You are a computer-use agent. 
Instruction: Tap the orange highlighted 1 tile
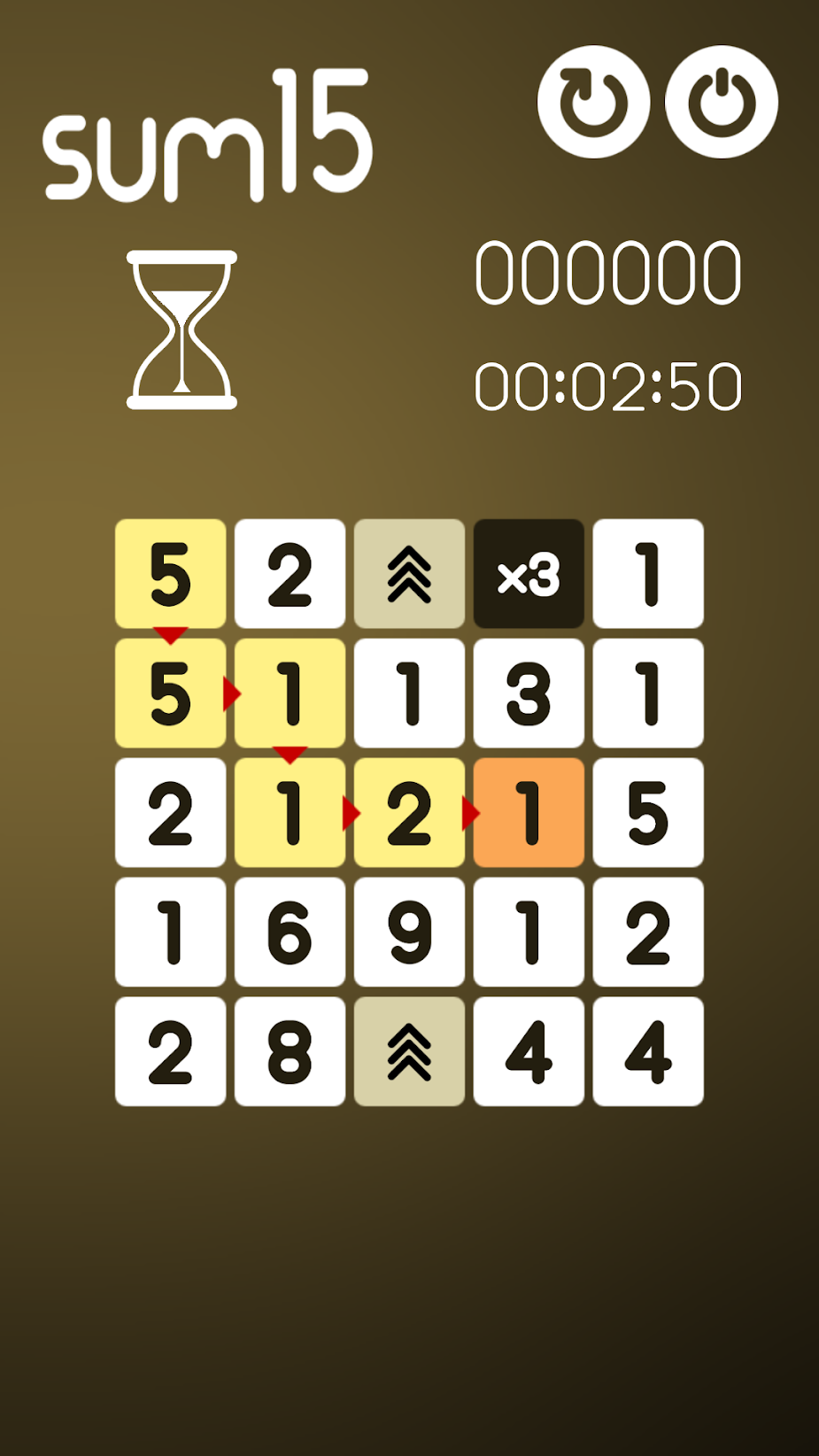pos(529,812)
